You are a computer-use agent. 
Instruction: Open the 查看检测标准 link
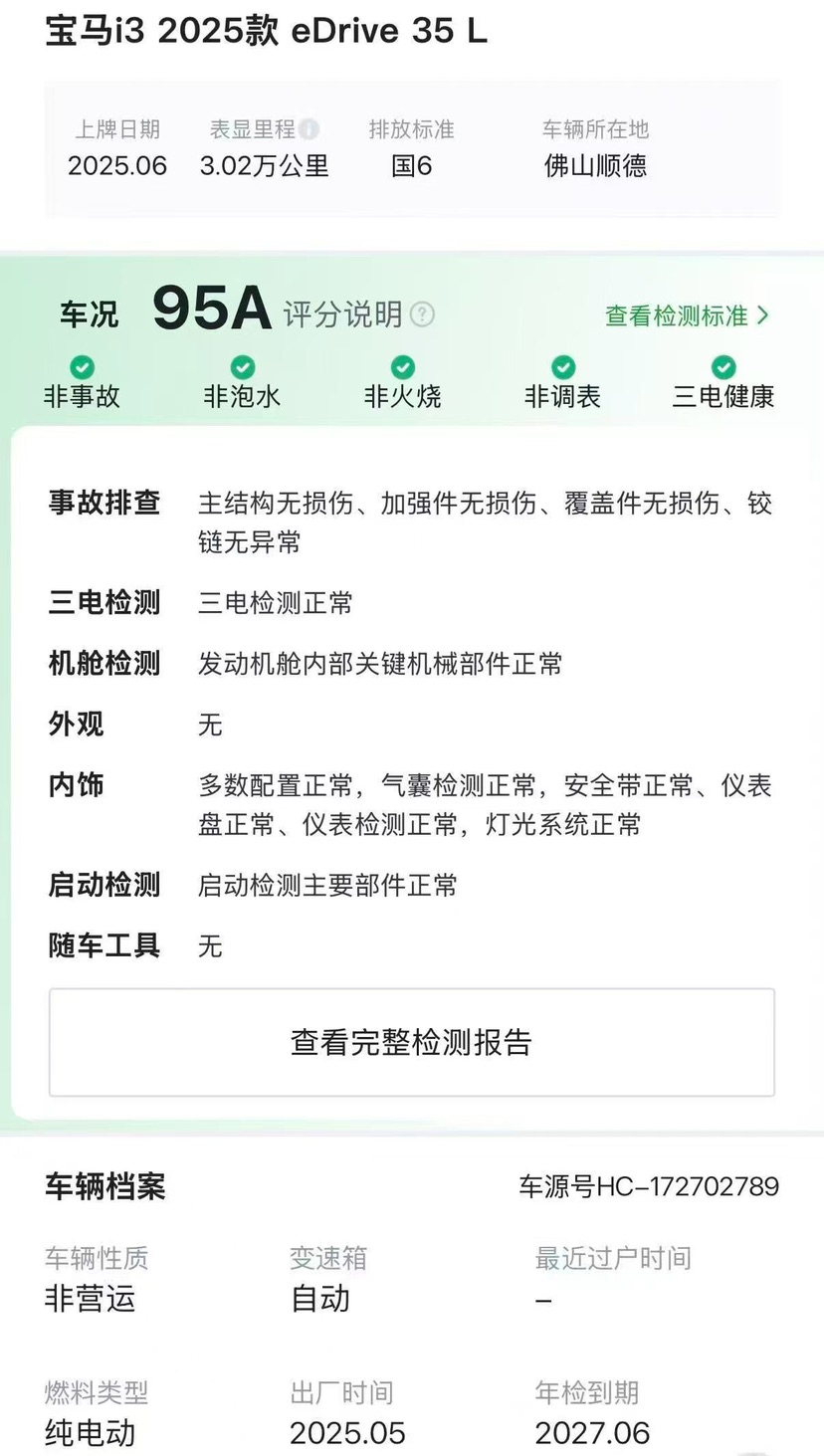coord(688,315)
